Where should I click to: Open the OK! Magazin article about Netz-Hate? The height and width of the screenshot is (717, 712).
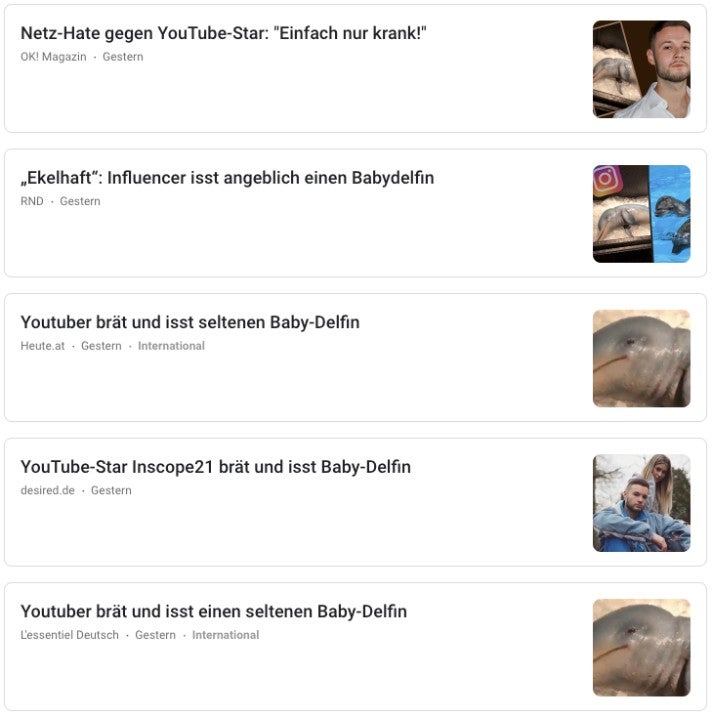point(224,34)
